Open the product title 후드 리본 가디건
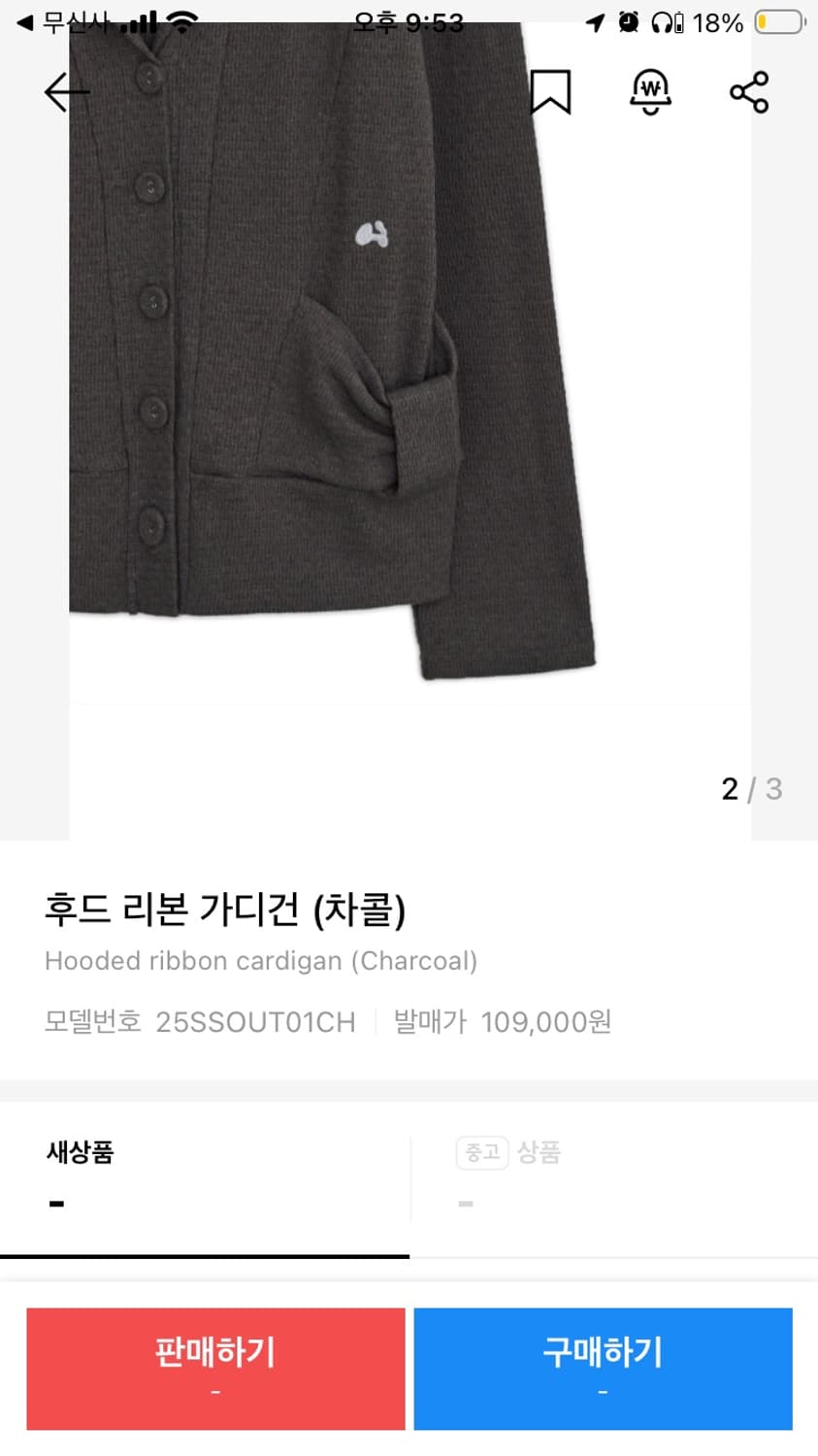 (x=228, y=910)
